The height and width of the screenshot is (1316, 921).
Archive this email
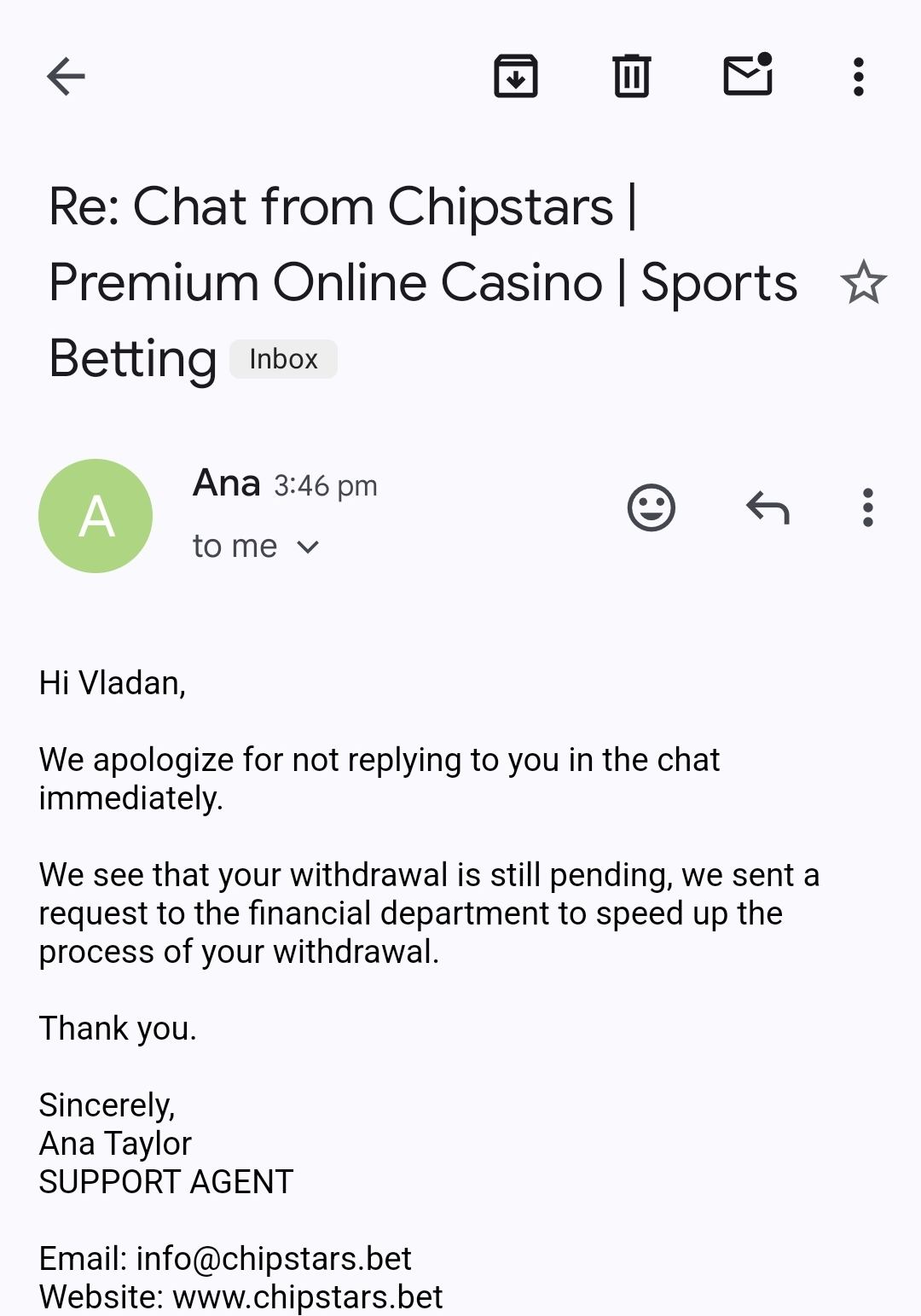click(516, 77)
